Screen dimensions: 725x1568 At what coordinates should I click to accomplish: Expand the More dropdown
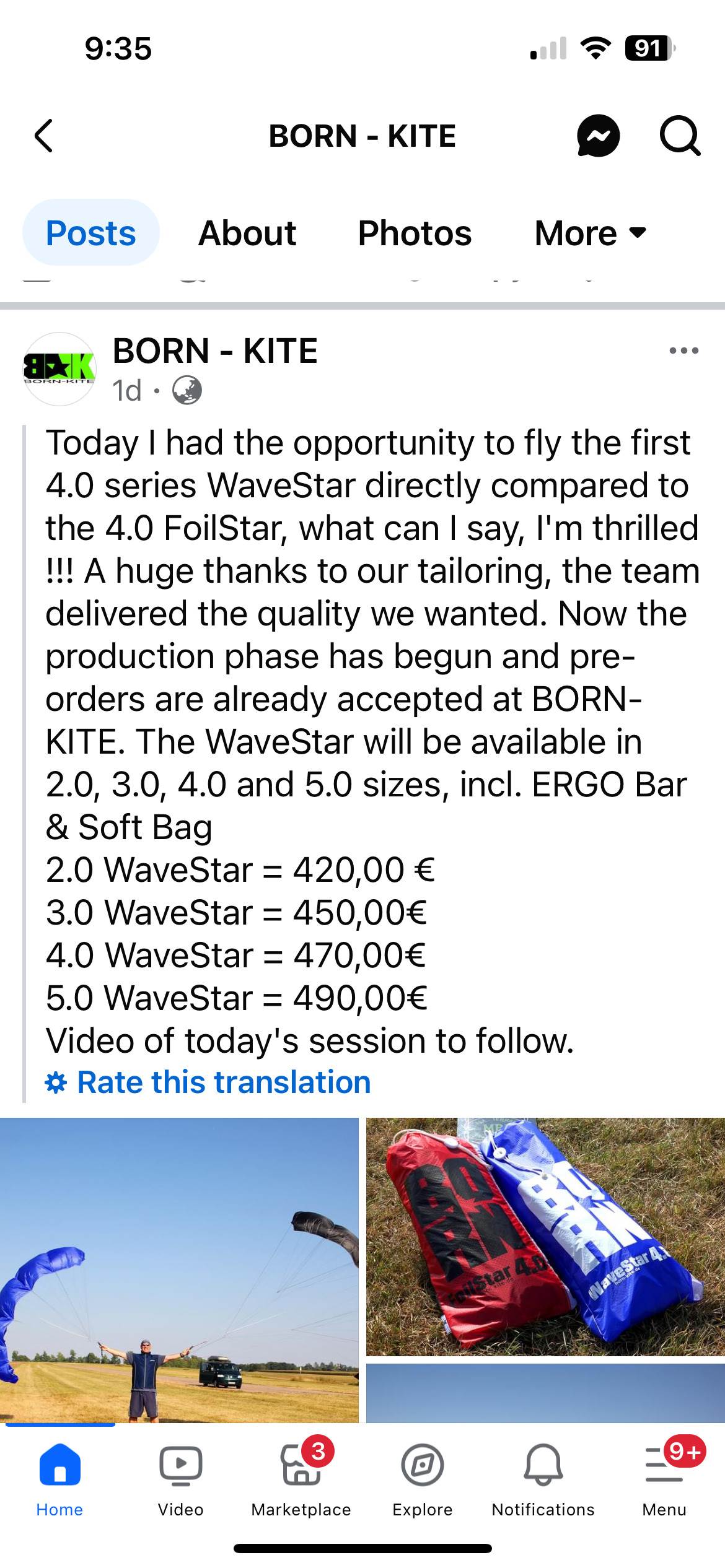pos(590,233)
